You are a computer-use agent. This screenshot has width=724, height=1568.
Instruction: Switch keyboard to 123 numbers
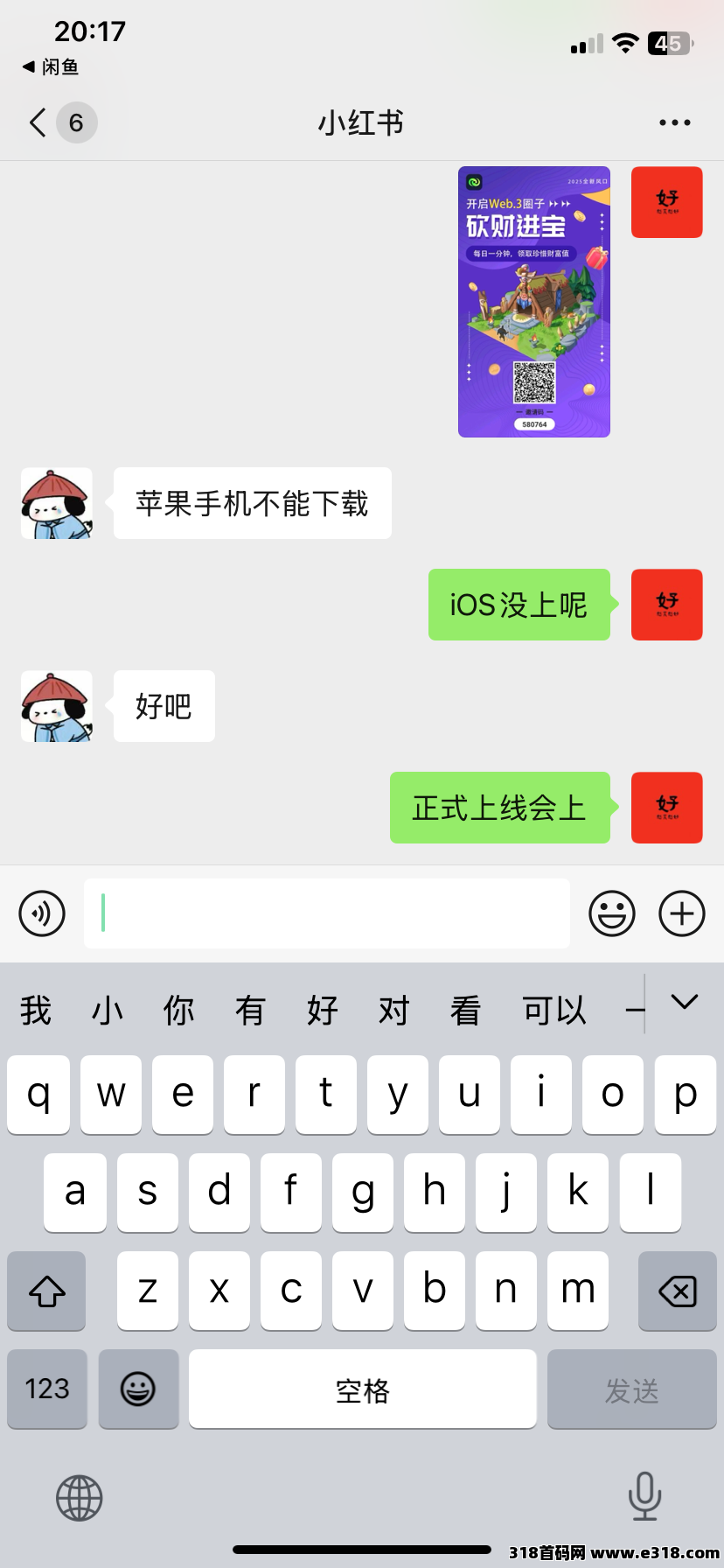(x=47, y=1389)
